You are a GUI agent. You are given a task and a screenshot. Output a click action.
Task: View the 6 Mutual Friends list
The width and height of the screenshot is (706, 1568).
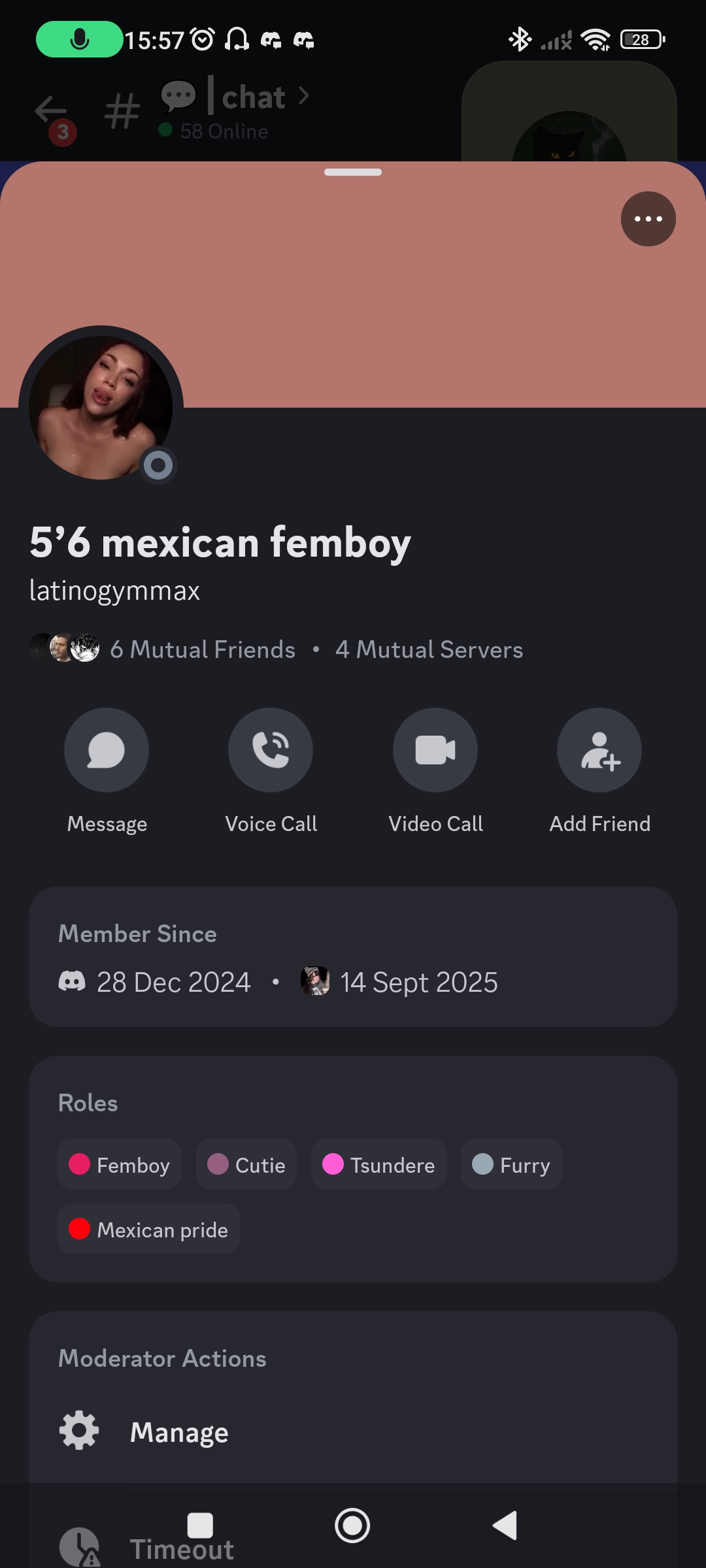pos(202,649)
